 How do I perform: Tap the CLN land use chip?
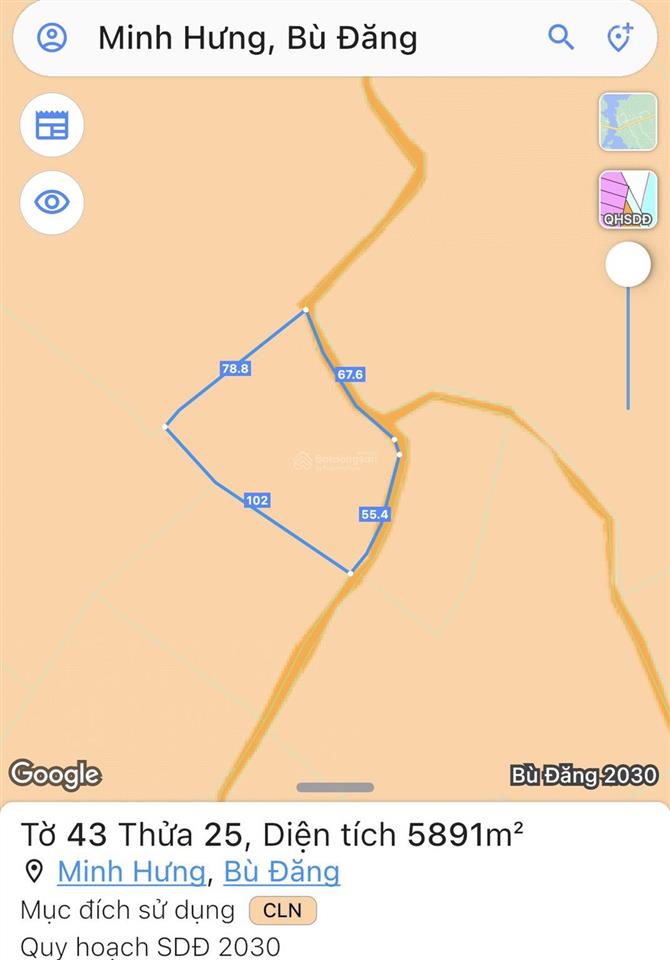(282, 911)
